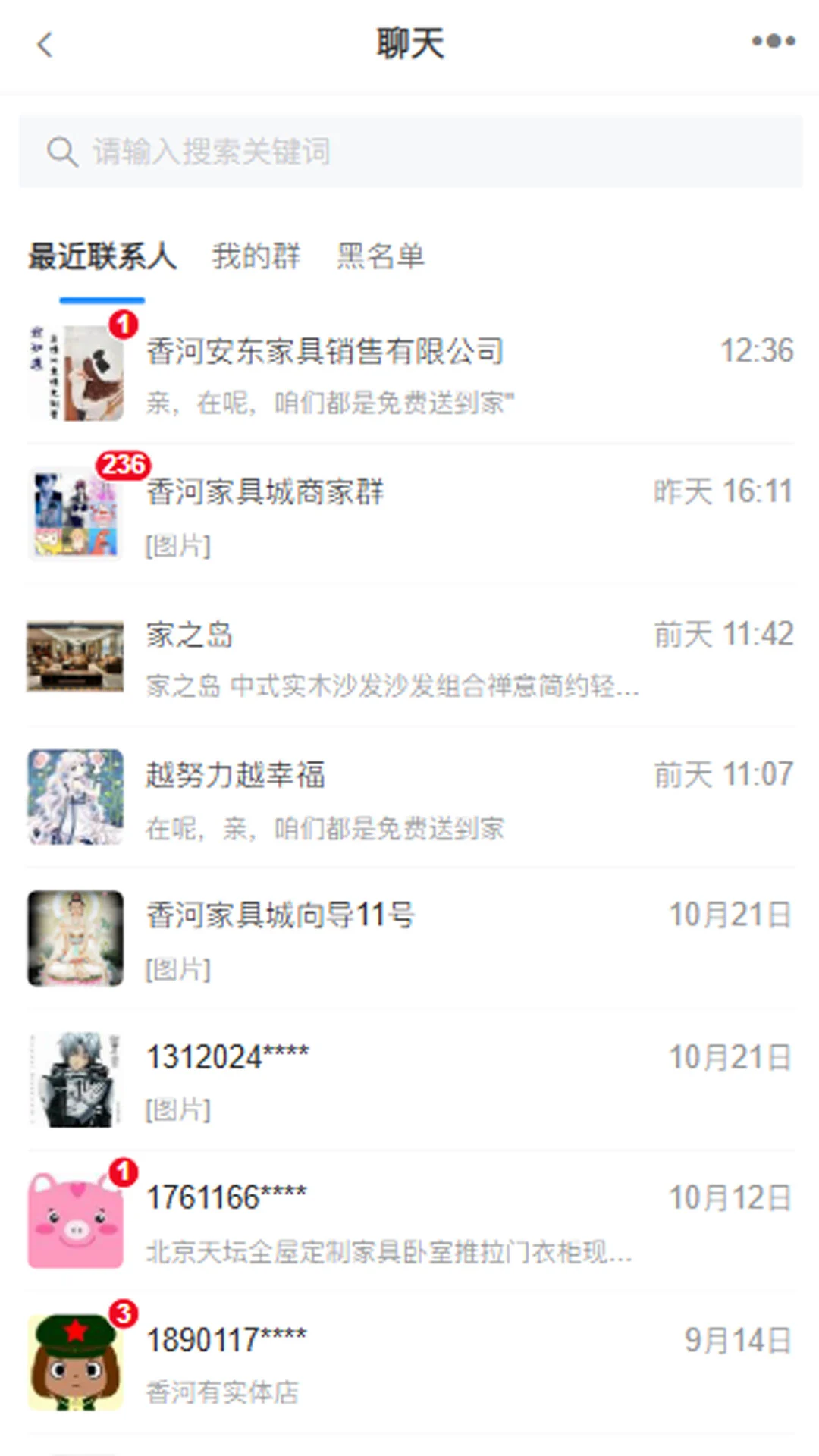819x1456 pixels.
Task: Open the 香河家具城商家群 group chat
Action: coord(410,515)
